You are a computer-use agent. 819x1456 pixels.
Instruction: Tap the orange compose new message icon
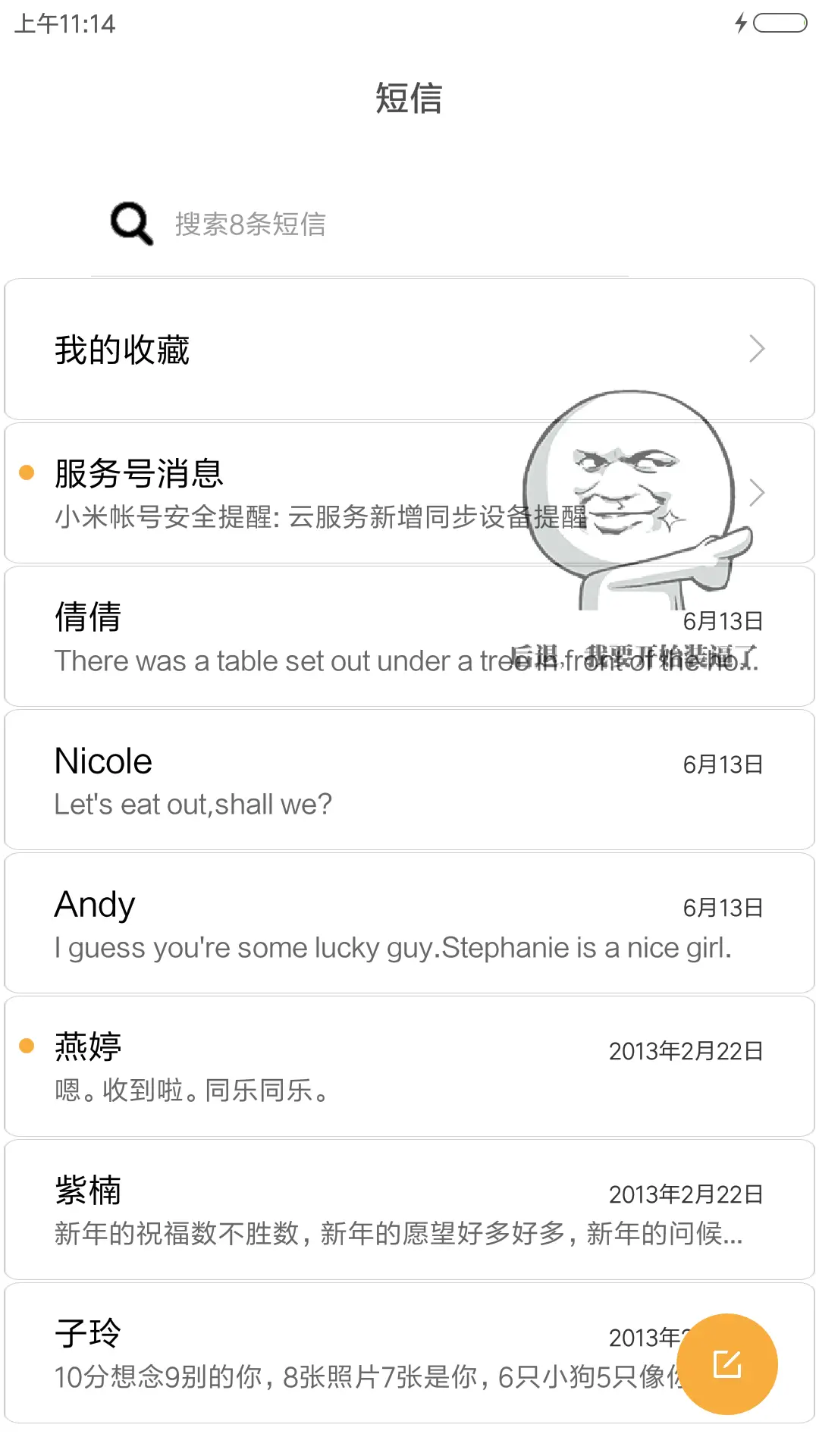click(x=727, y=1363)
